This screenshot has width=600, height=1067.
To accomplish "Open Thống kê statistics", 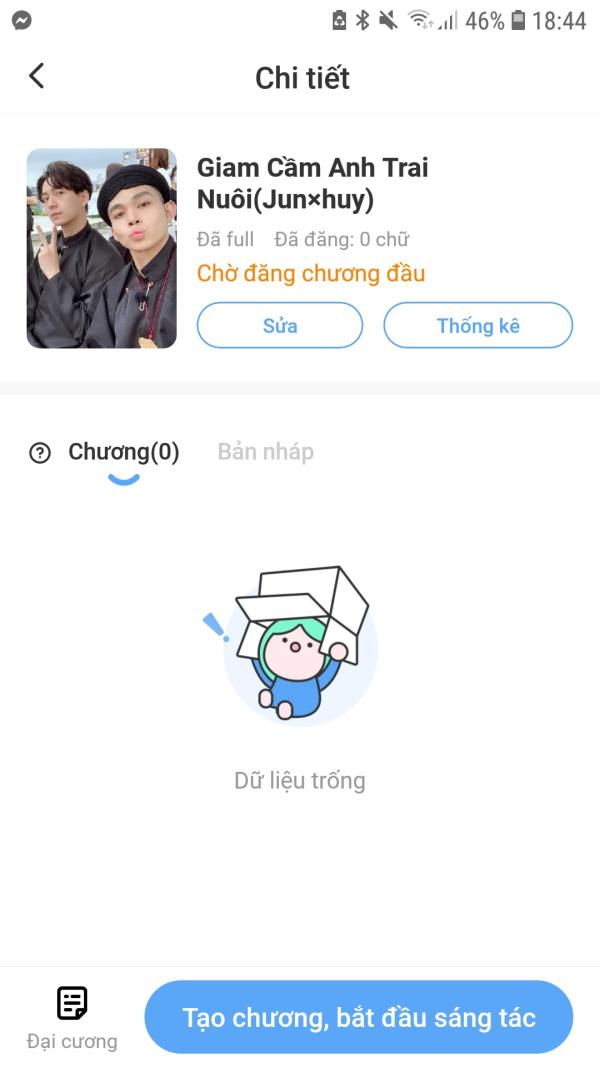I will coord(478,325).
